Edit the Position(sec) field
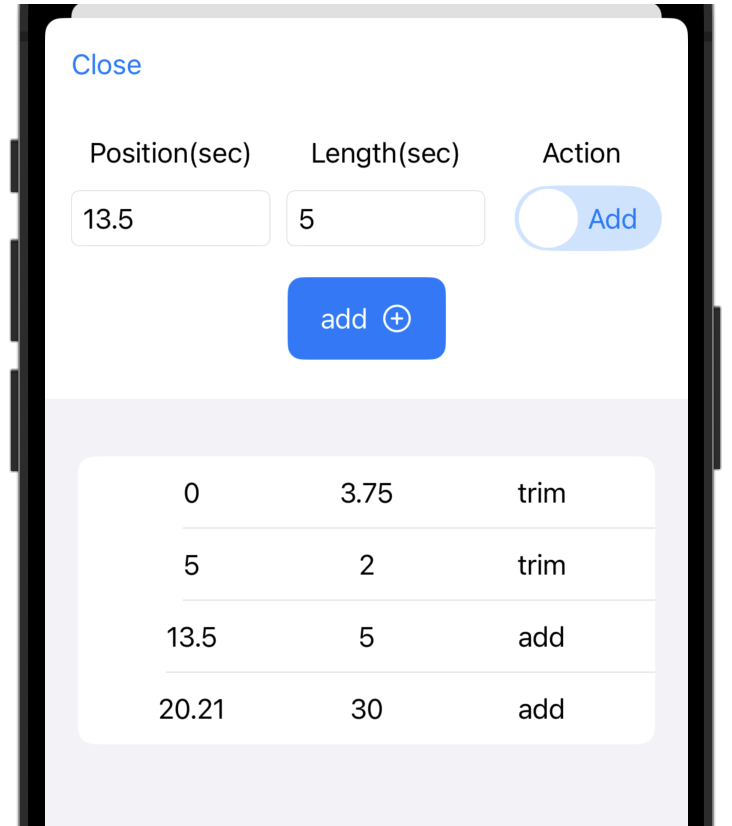732x826 pixels. 170,218
